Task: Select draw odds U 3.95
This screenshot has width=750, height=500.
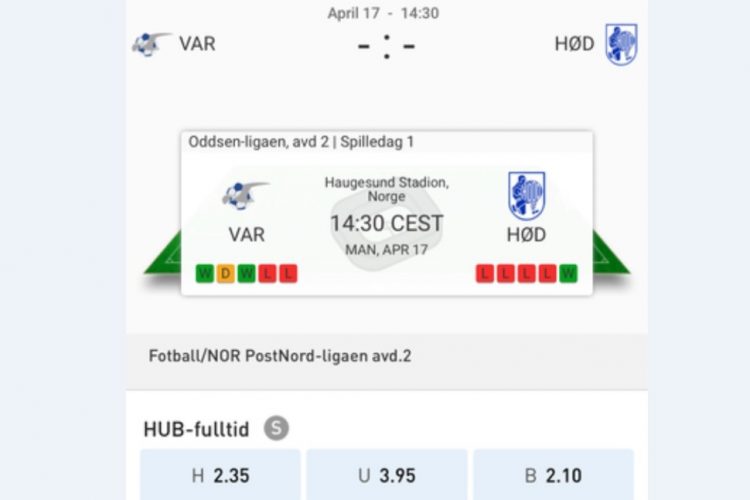Action: coord(386,475)
